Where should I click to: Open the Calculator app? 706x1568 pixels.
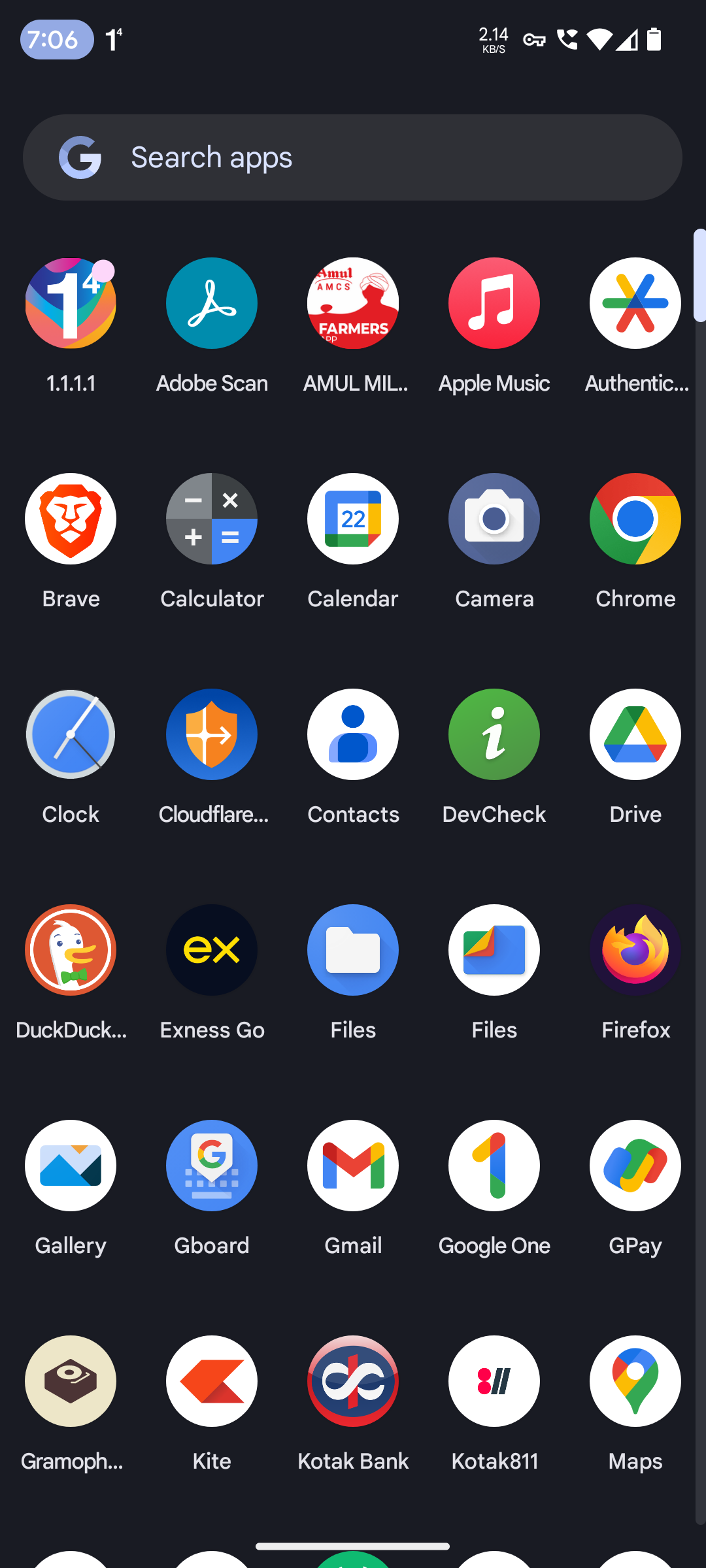click(212, 519)
